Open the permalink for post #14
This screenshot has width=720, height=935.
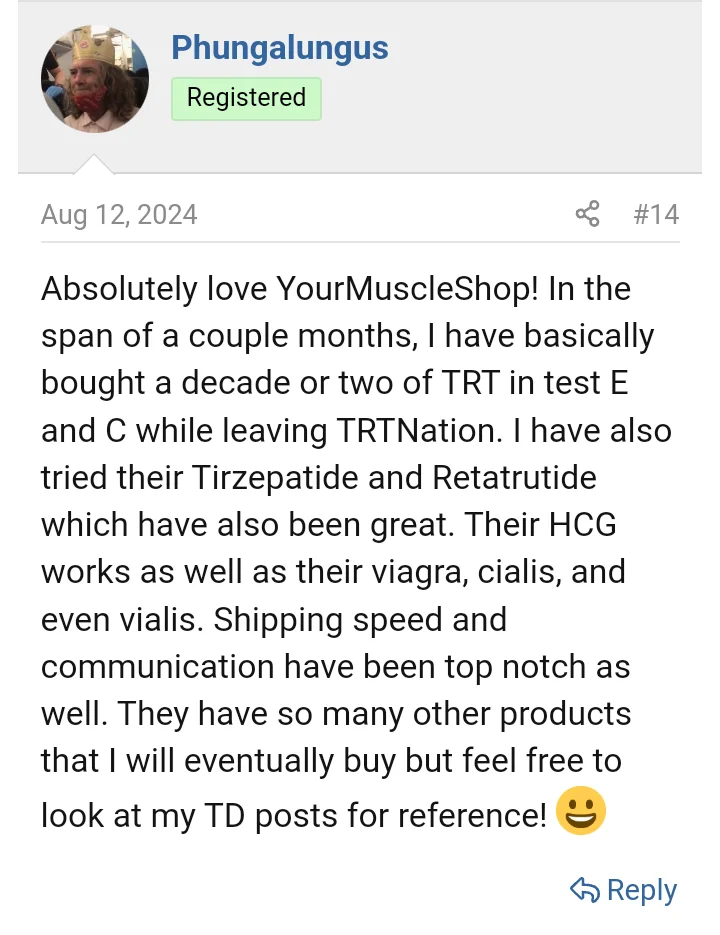pyautogui.click(x=656, y=214)
